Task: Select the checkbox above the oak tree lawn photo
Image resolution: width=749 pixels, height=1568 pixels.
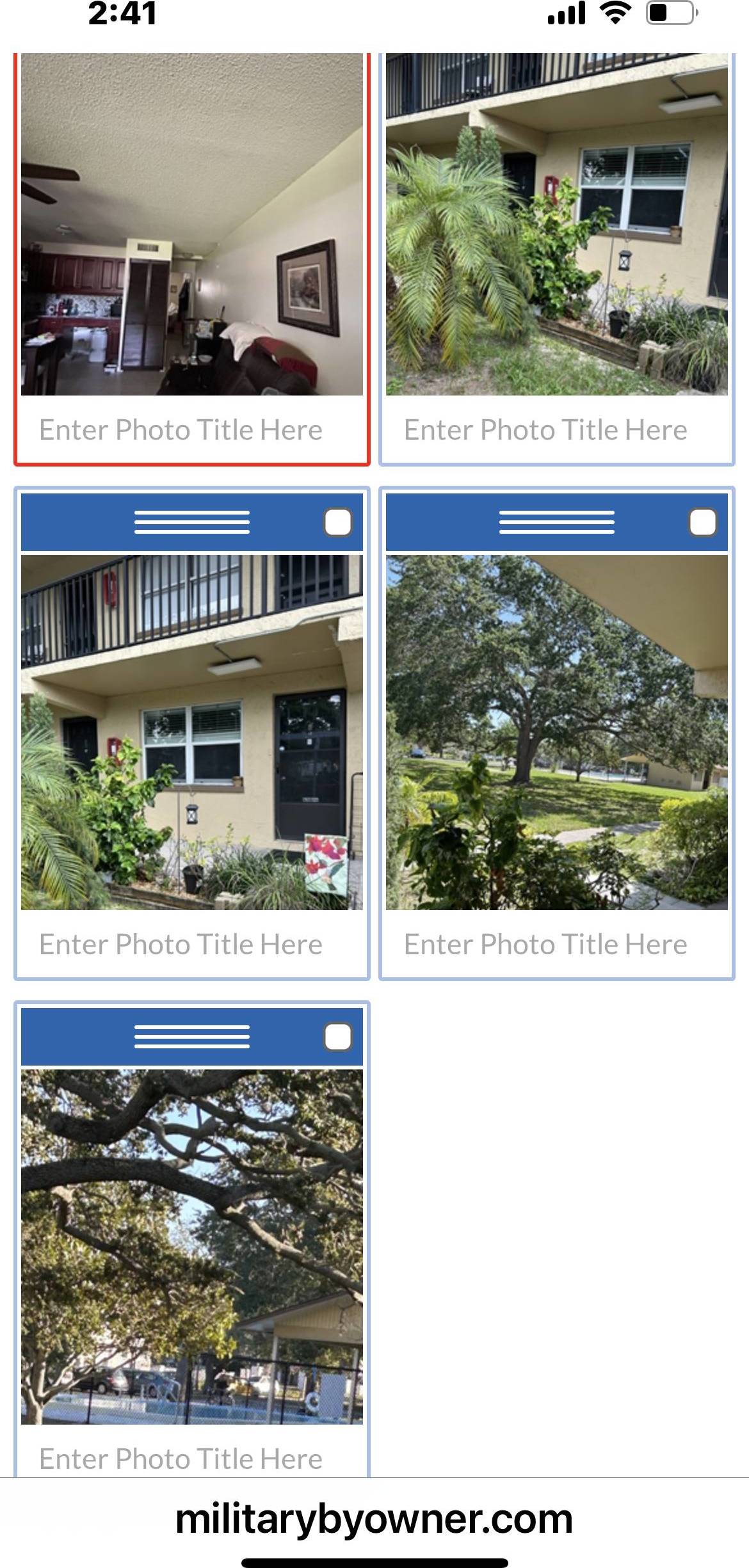Action: [702, 522]
